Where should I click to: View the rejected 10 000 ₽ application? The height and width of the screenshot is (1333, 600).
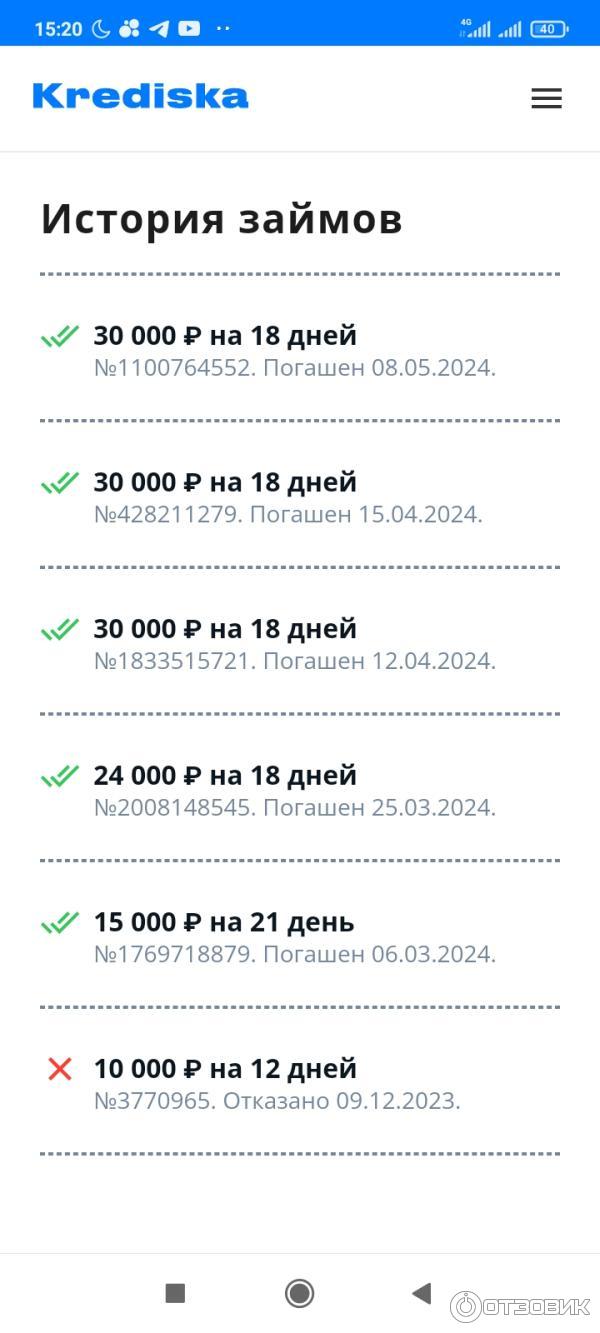coord(276,1084)
